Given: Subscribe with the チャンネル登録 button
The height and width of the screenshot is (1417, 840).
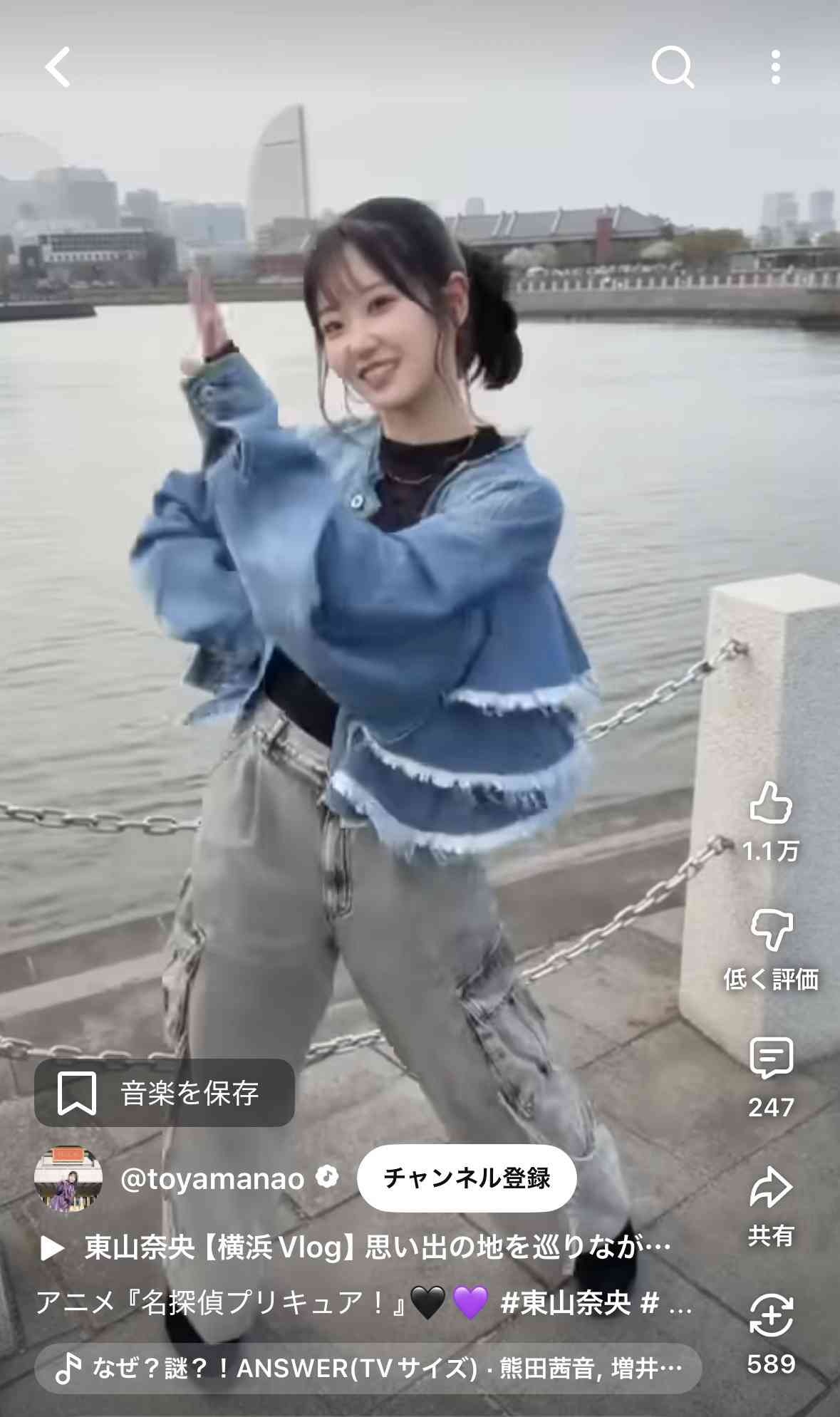Looking at the screenshot, I should (x=466, y=1178).
